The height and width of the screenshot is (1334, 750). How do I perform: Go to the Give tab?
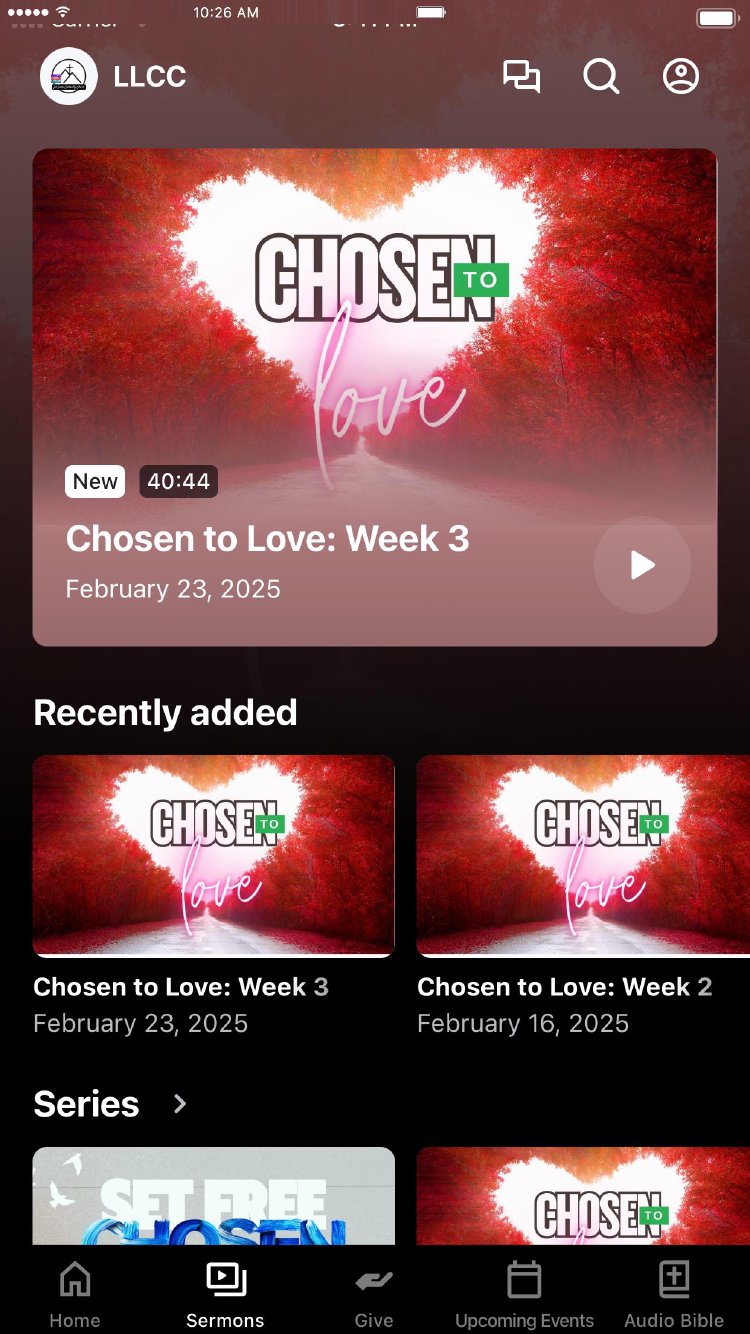374,1294
